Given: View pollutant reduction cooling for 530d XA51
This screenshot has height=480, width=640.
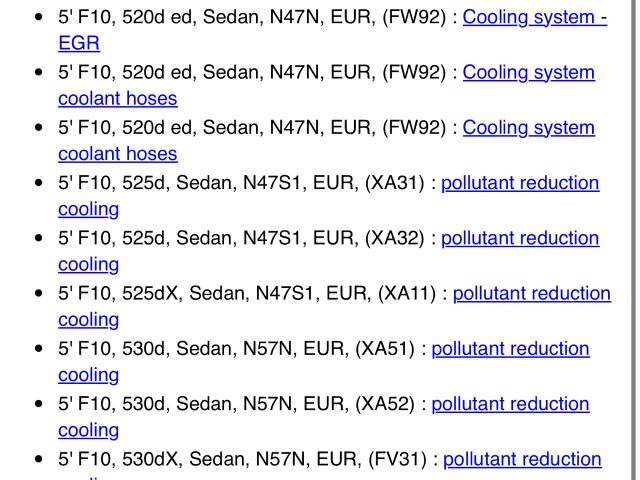Looking at the screenshot, I should (x=510, y=349).
